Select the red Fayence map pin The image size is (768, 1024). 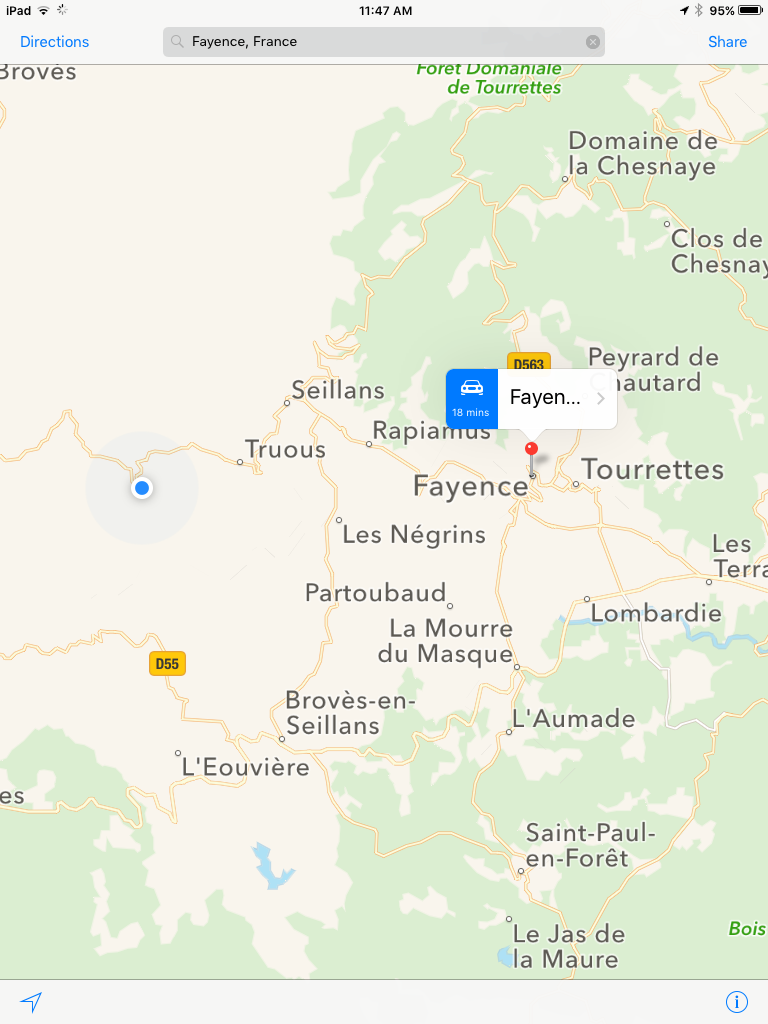coord(531,451)
